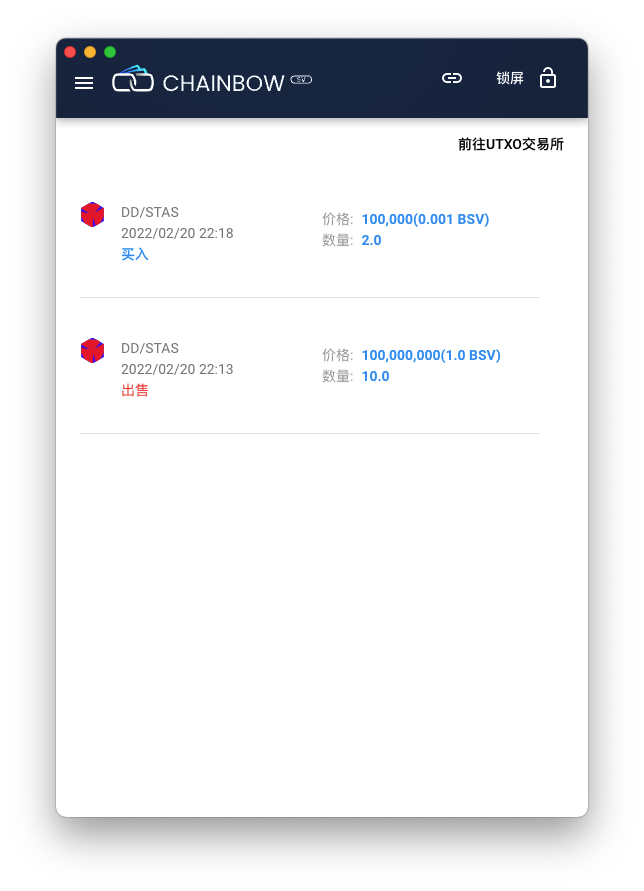Open the DD/STAS 买入 order from 22:18

click(x=310, y=232)
